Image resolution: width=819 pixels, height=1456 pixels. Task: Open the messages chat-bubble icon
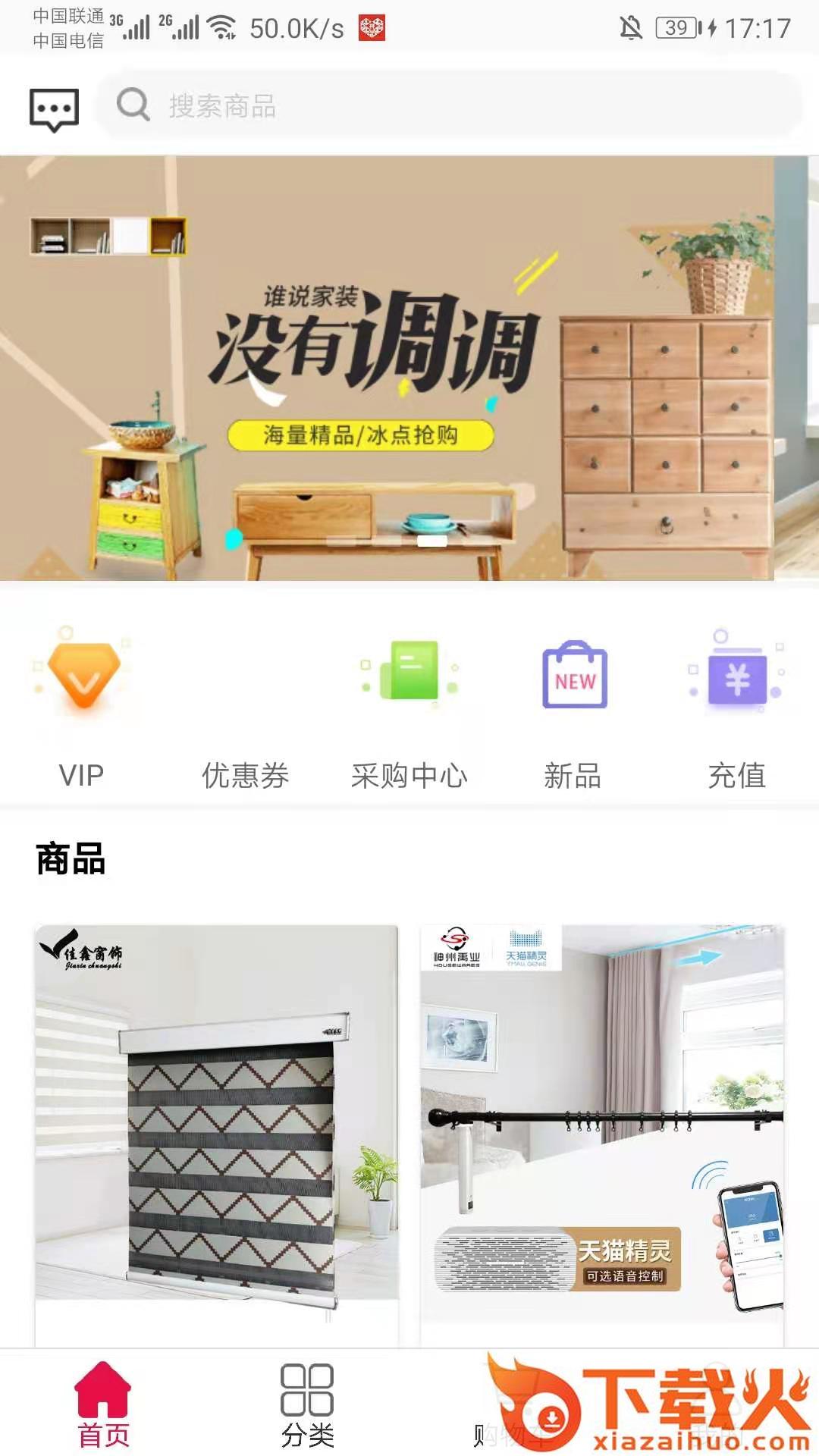click(54, 108)
